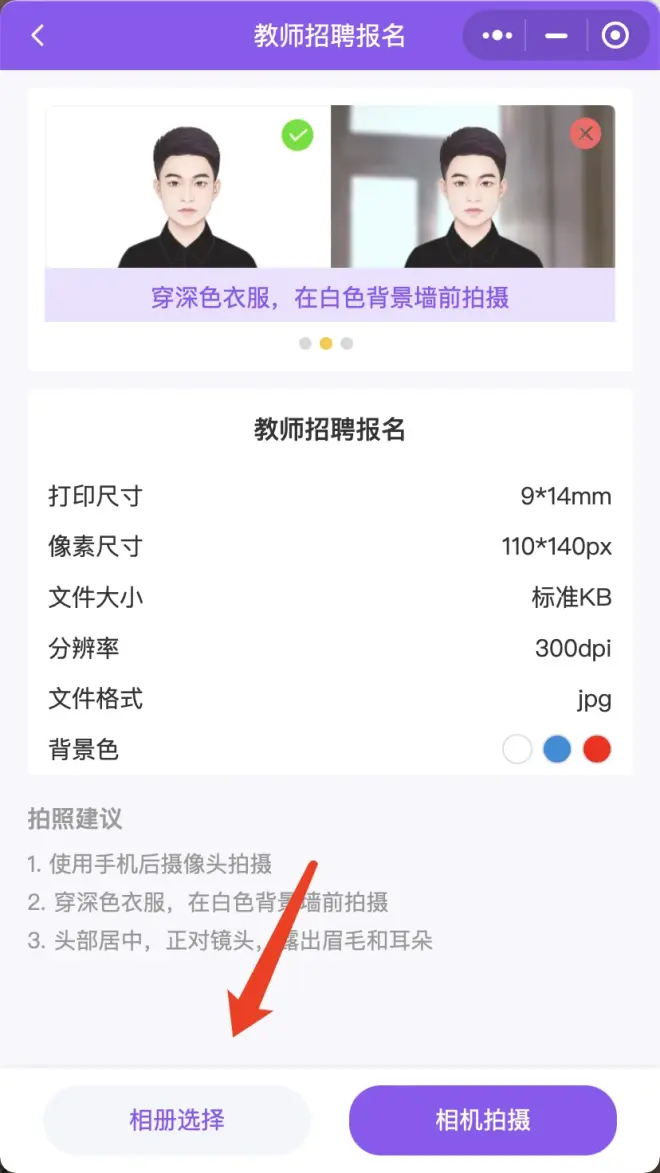This screenshot has width=660, height=1173.
Task: Jump to the first carousel indicator dot
Action: [305, 343]
